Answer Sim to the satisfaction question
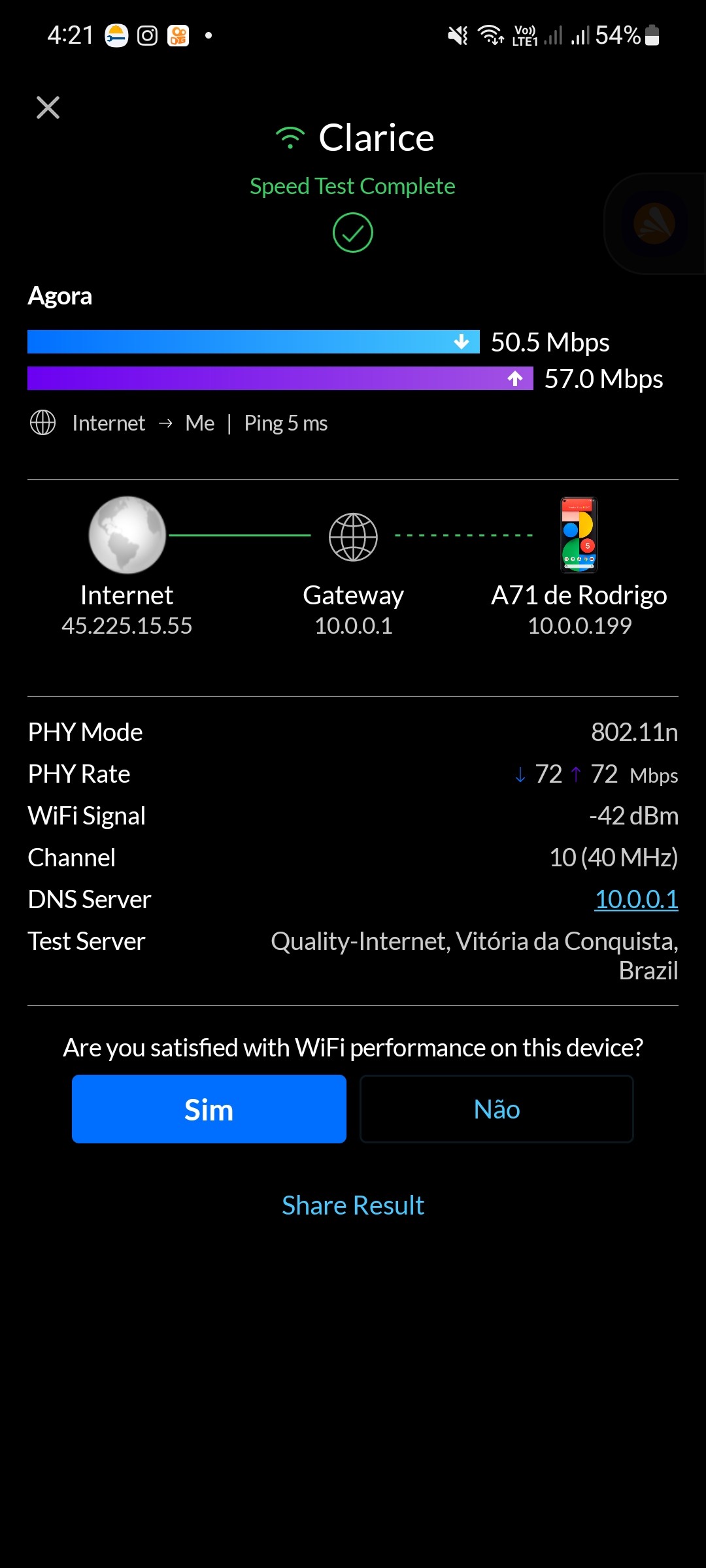 click(x=209, y=1109)
